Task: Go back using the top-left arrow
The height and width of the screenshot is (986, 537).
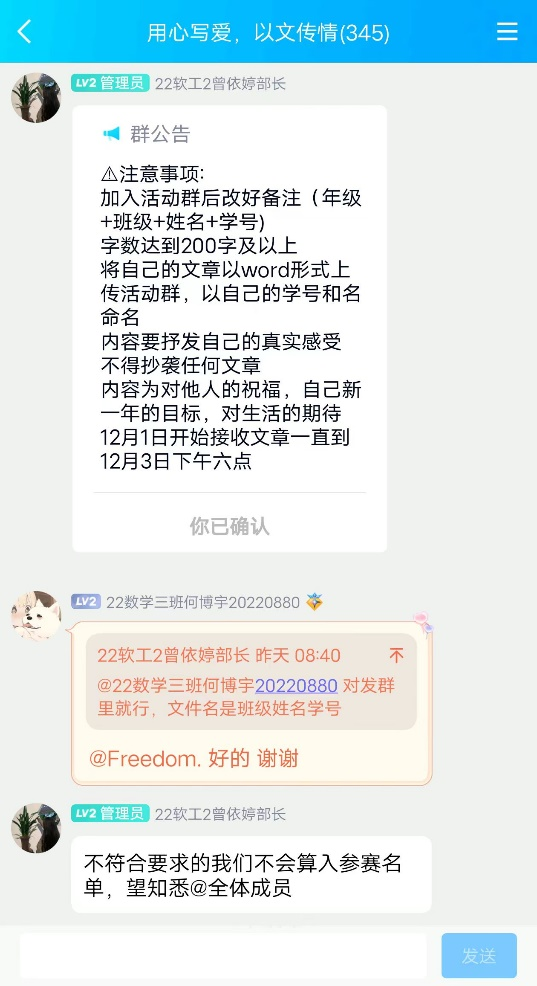Action: click(24, 31)
